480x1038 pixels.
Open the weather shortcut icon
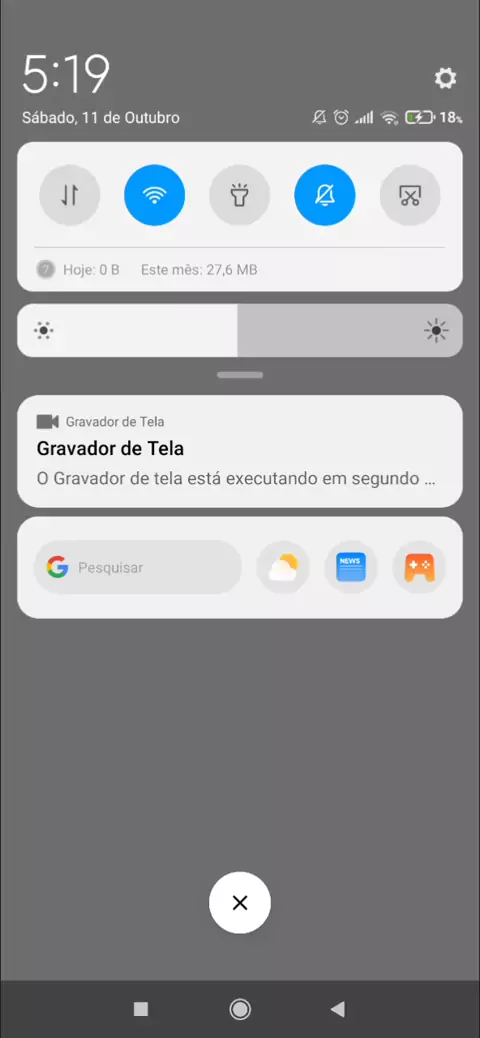coord(283,567)
